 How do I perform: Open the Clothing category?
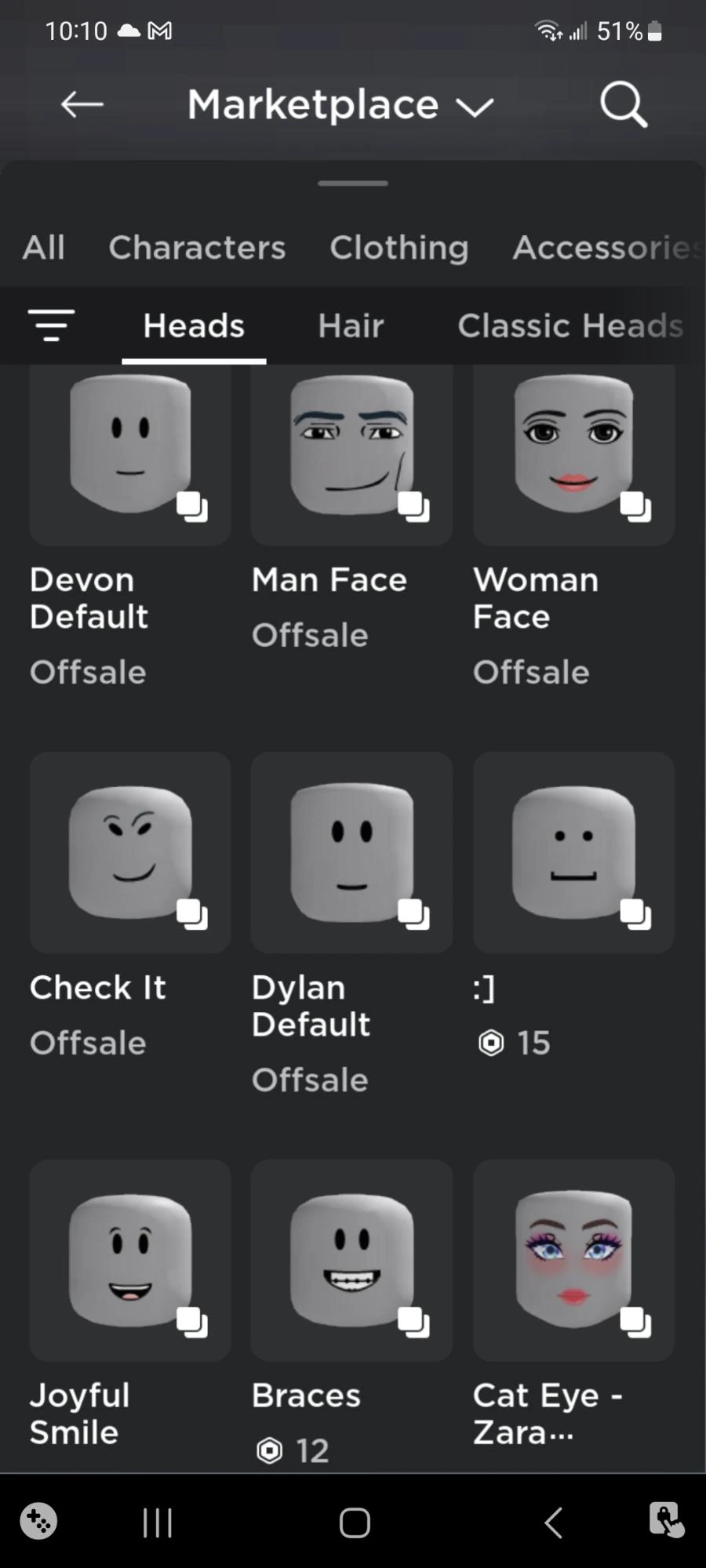point(398,247)
